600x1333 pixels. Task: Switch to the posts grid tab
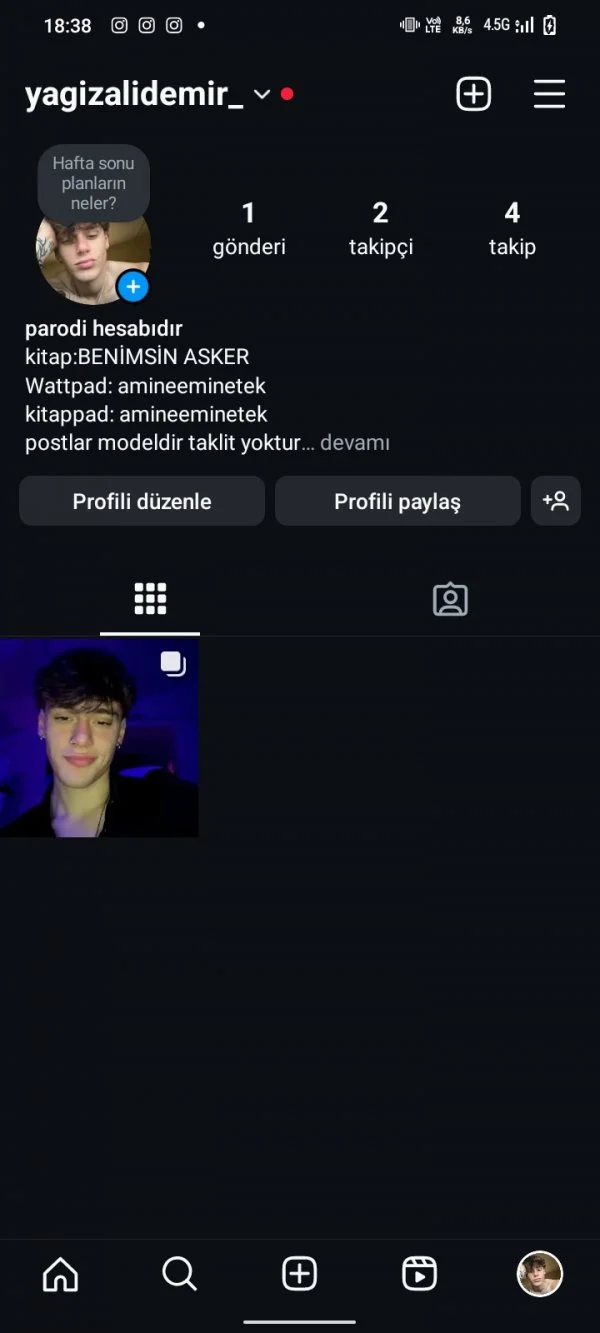pyautogui.click(x=150, y=599)
